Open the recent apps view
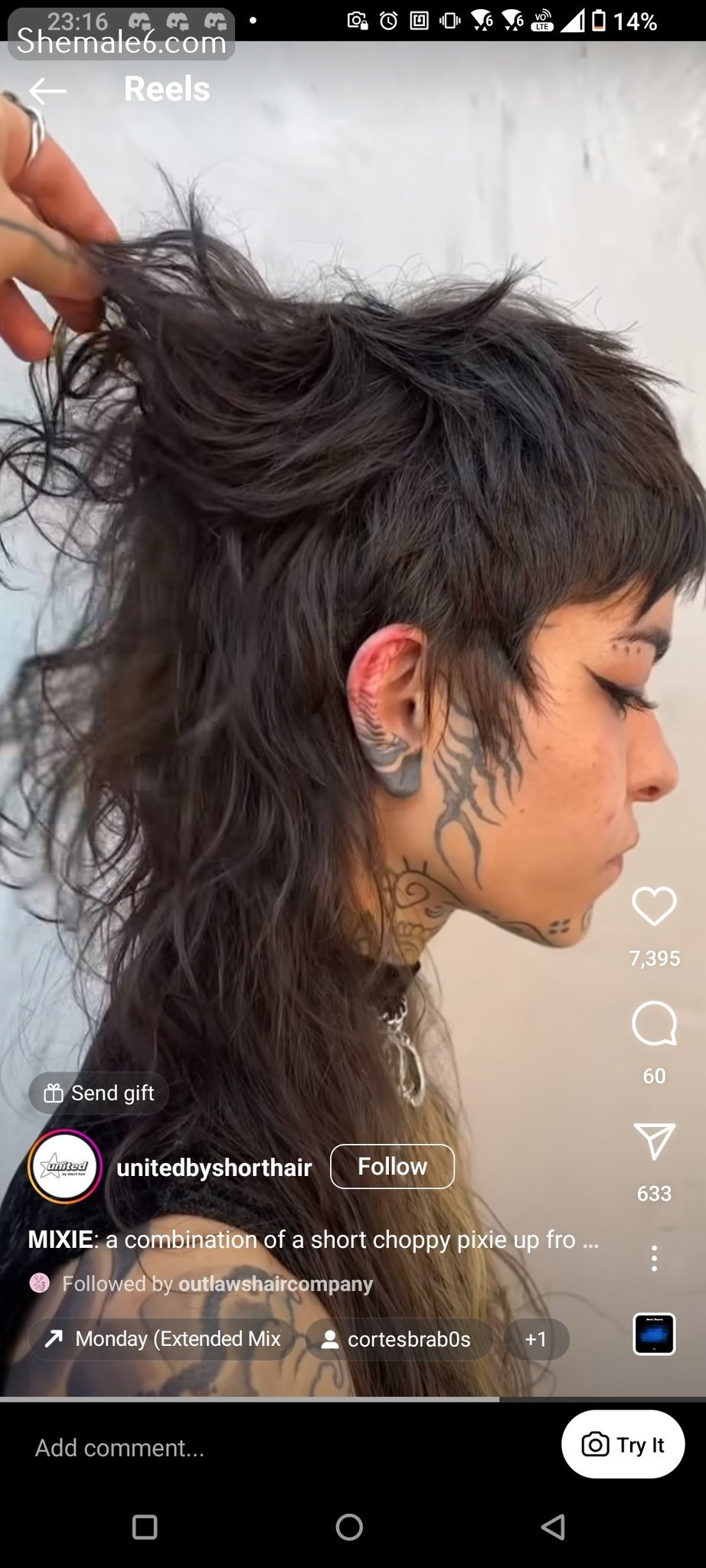This screenshot has height=1568, width=706. click(145, 1527)
